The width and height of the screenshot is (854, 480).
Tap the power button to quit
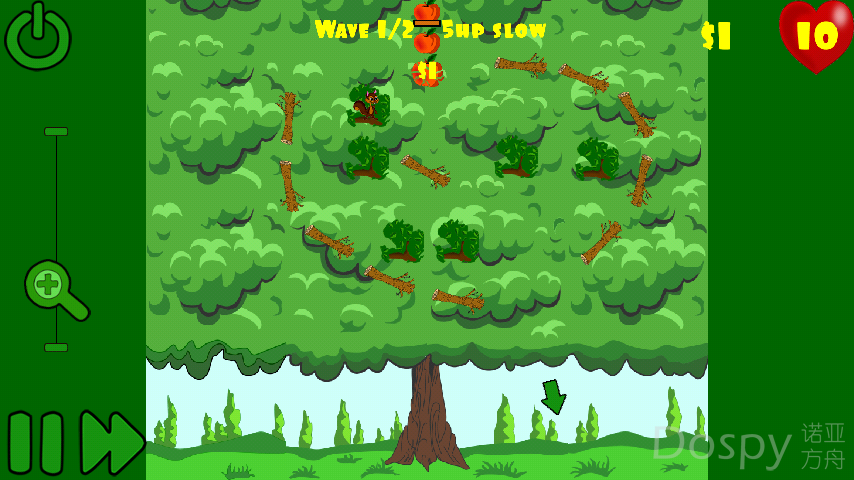pos(38,37)
